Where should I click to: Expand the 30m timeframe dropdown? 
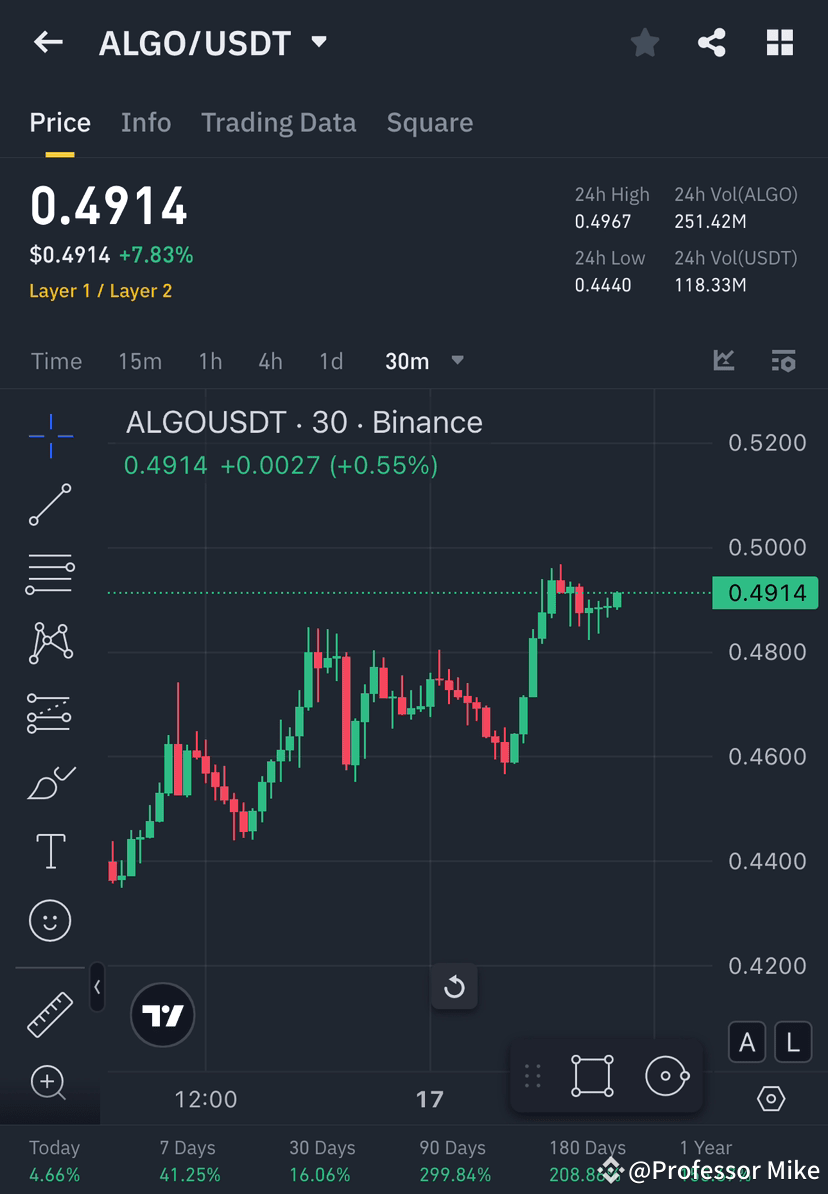coord(457,361)
